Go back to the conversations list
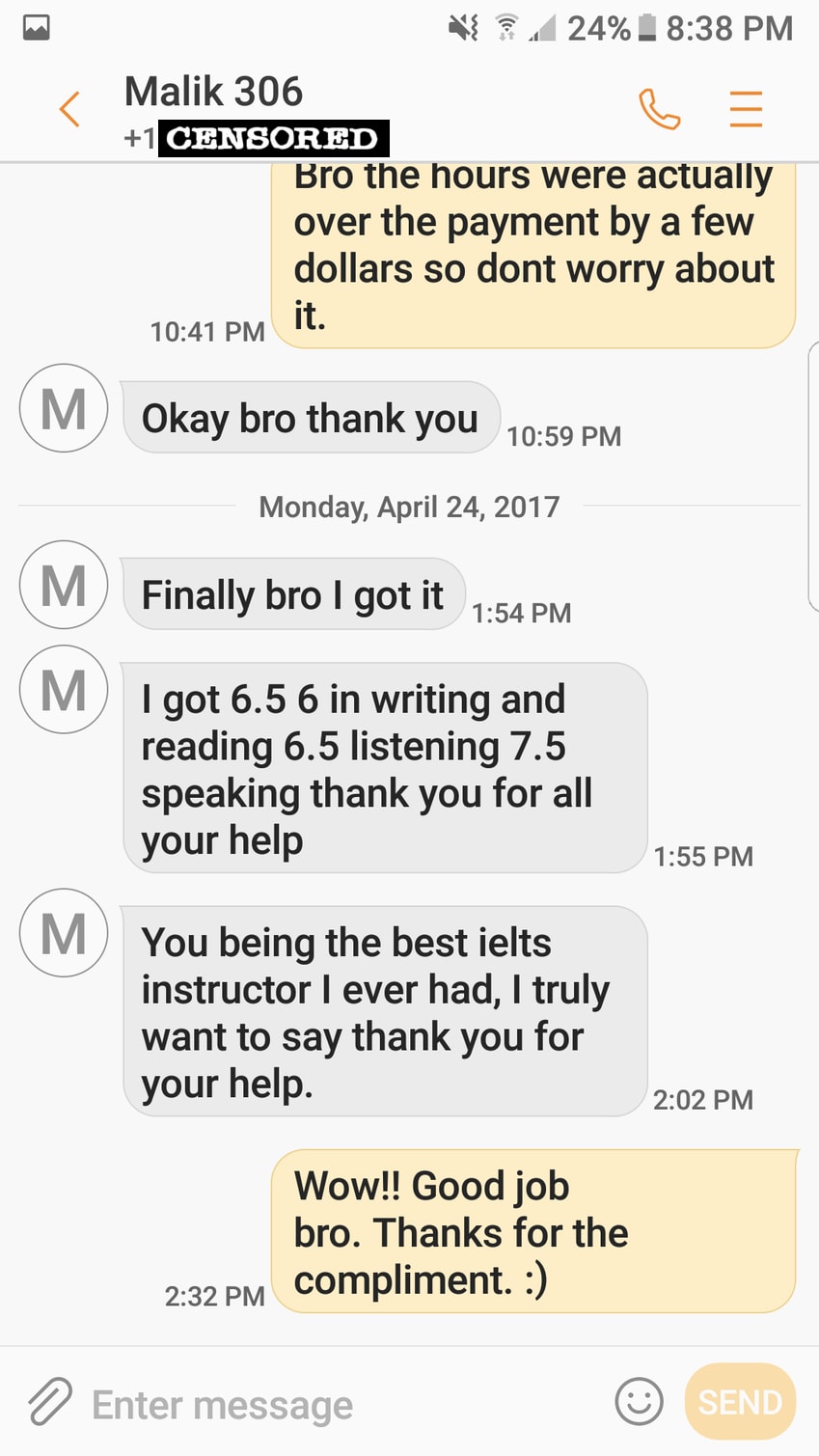The height and width of the screenshot is (1456, 819). point(69,109)
